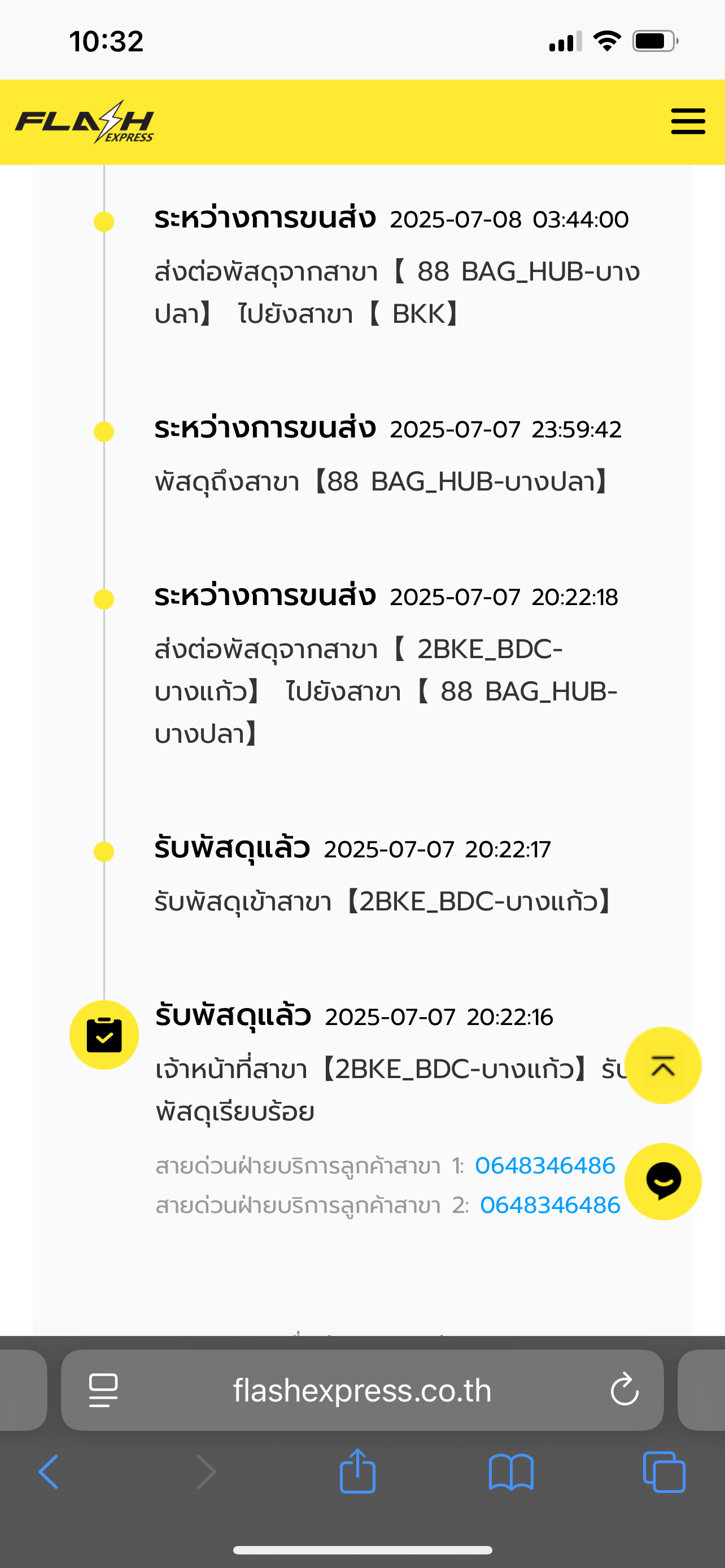The image size is (725, 1568).
Task: Share this tracking page
Action: [x=357, y=1471]
